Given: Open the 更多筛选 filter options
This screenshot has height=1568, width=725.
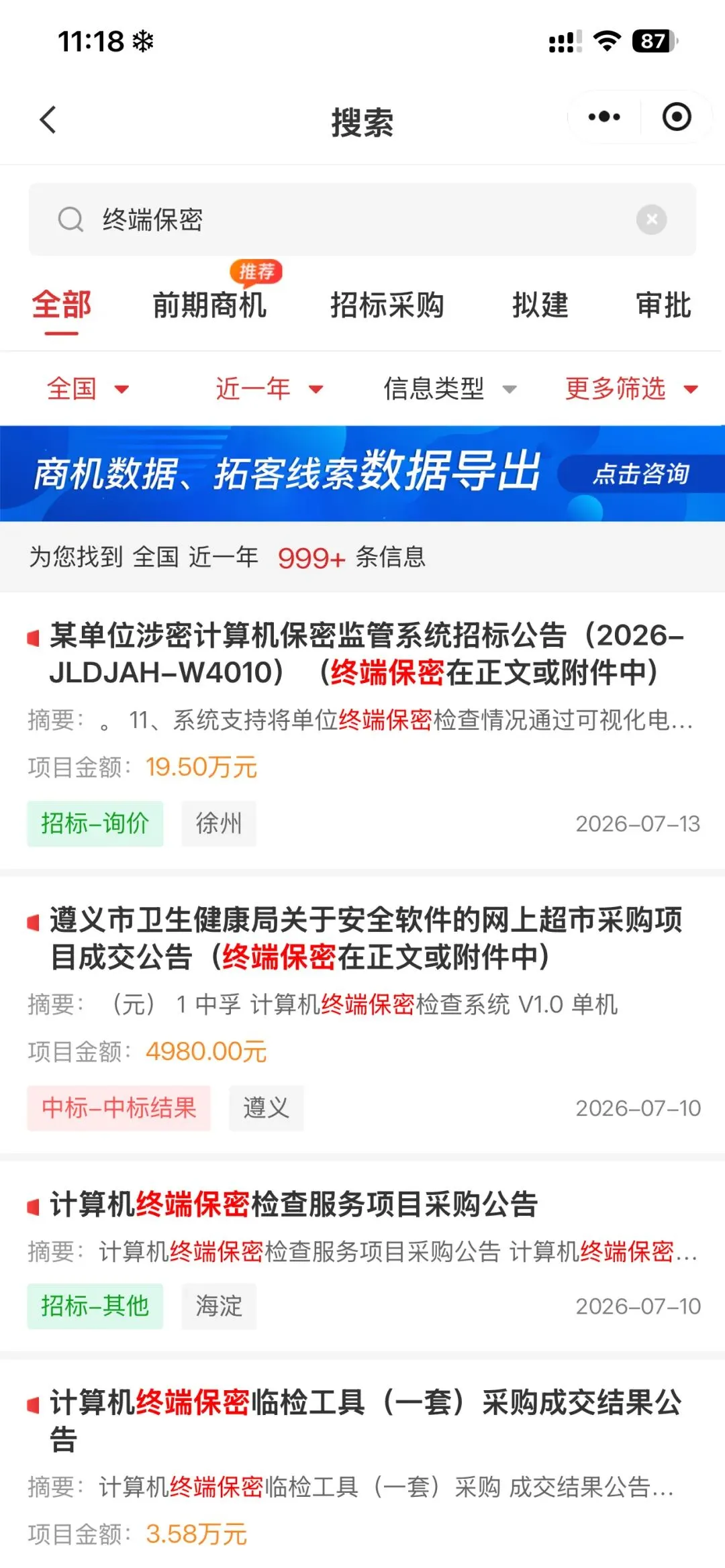Looking at the screenshot, I should pos(632,388).
